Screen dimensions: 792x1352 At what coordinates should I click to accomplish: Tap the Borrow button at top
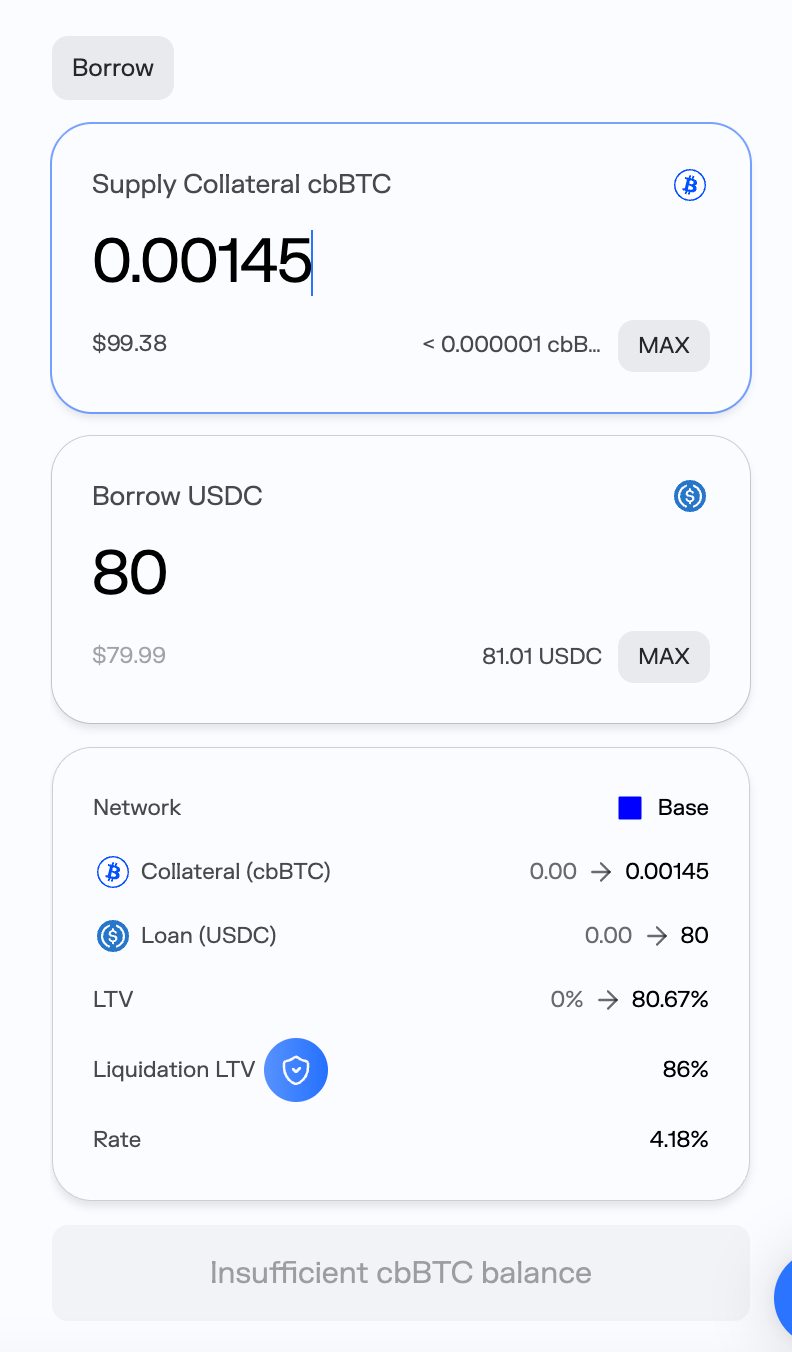[113, 68]
